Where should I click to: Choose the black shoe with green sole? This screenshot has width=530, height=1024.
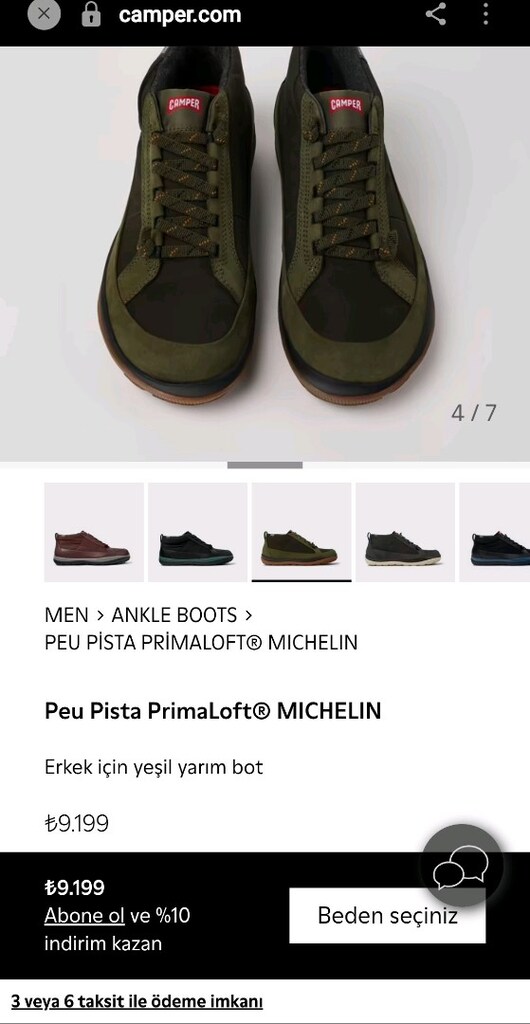198,532
